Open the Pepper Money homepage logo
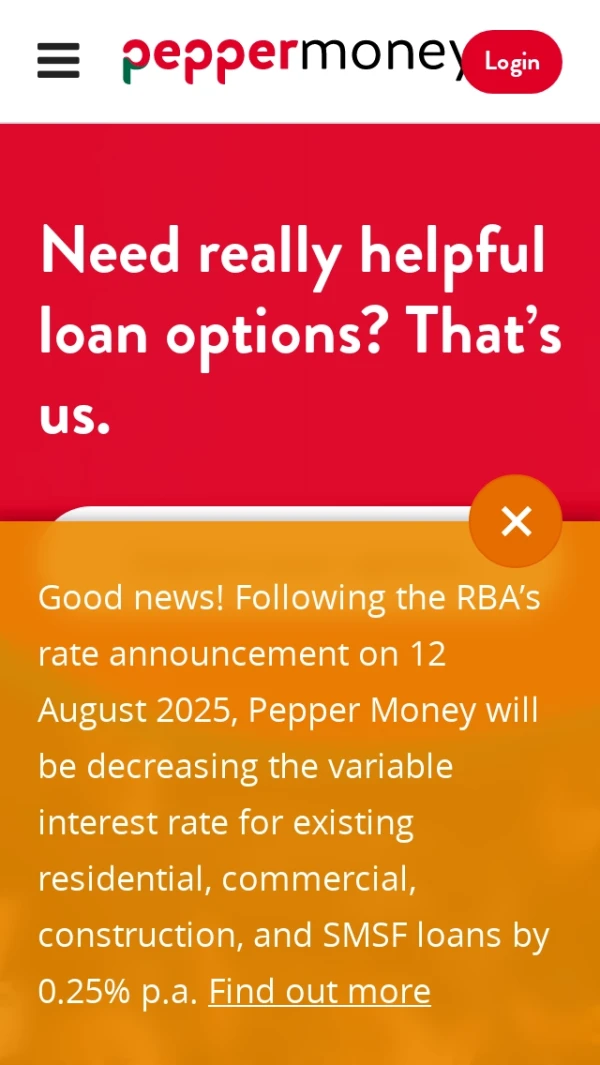Screen dimensions: 600x1065 click(x=290, y=60)
